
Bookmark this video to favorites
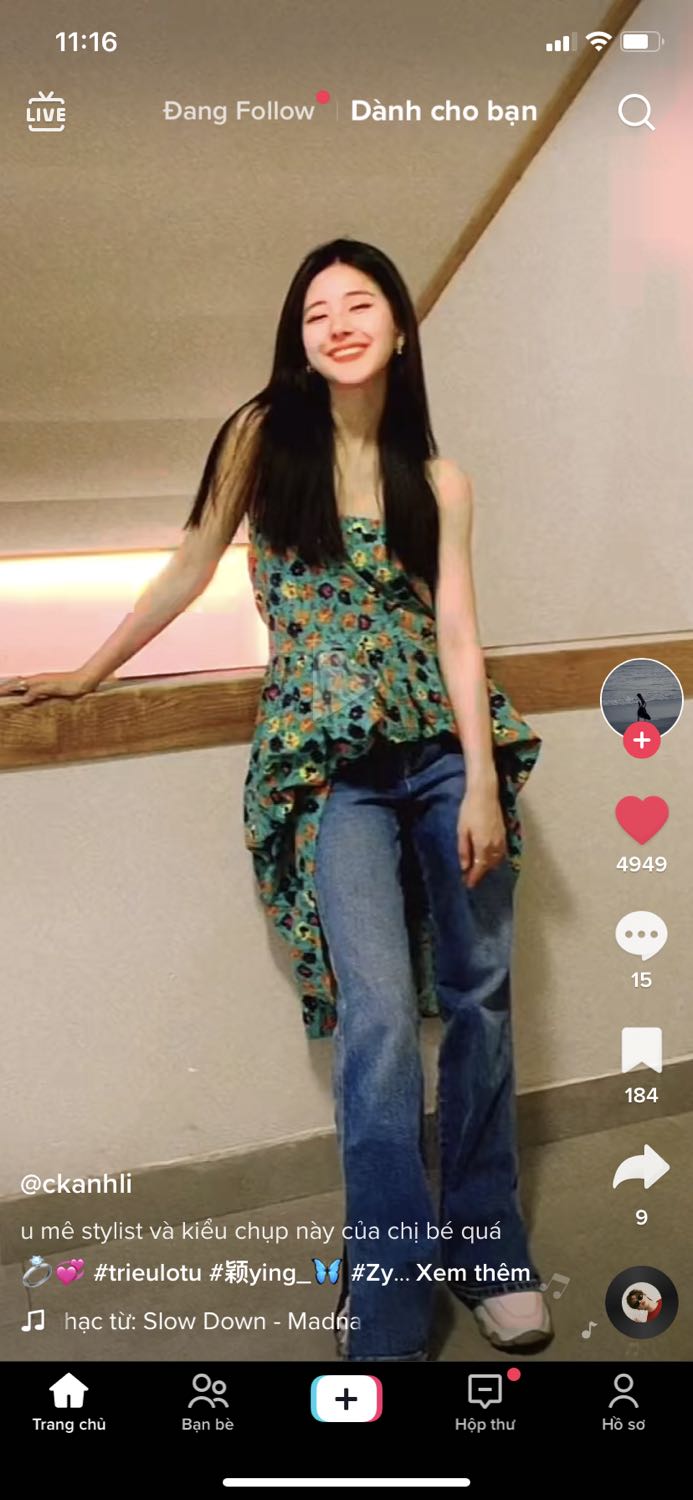tap(641, 1051)
